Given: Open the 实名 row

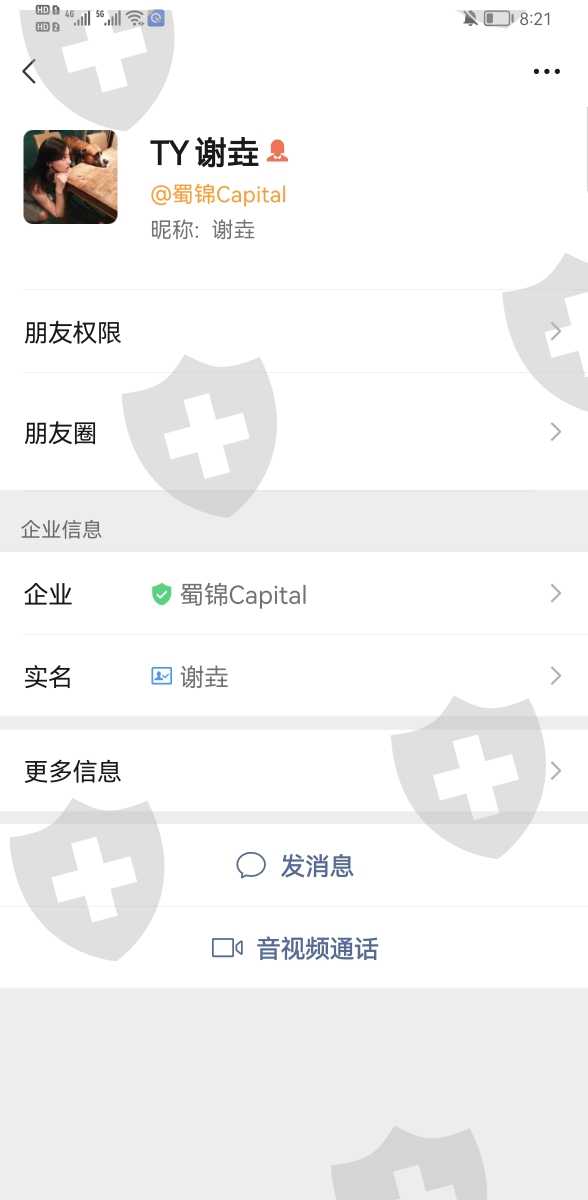Looking at the screenshot, I should click(x=294, y=676).
